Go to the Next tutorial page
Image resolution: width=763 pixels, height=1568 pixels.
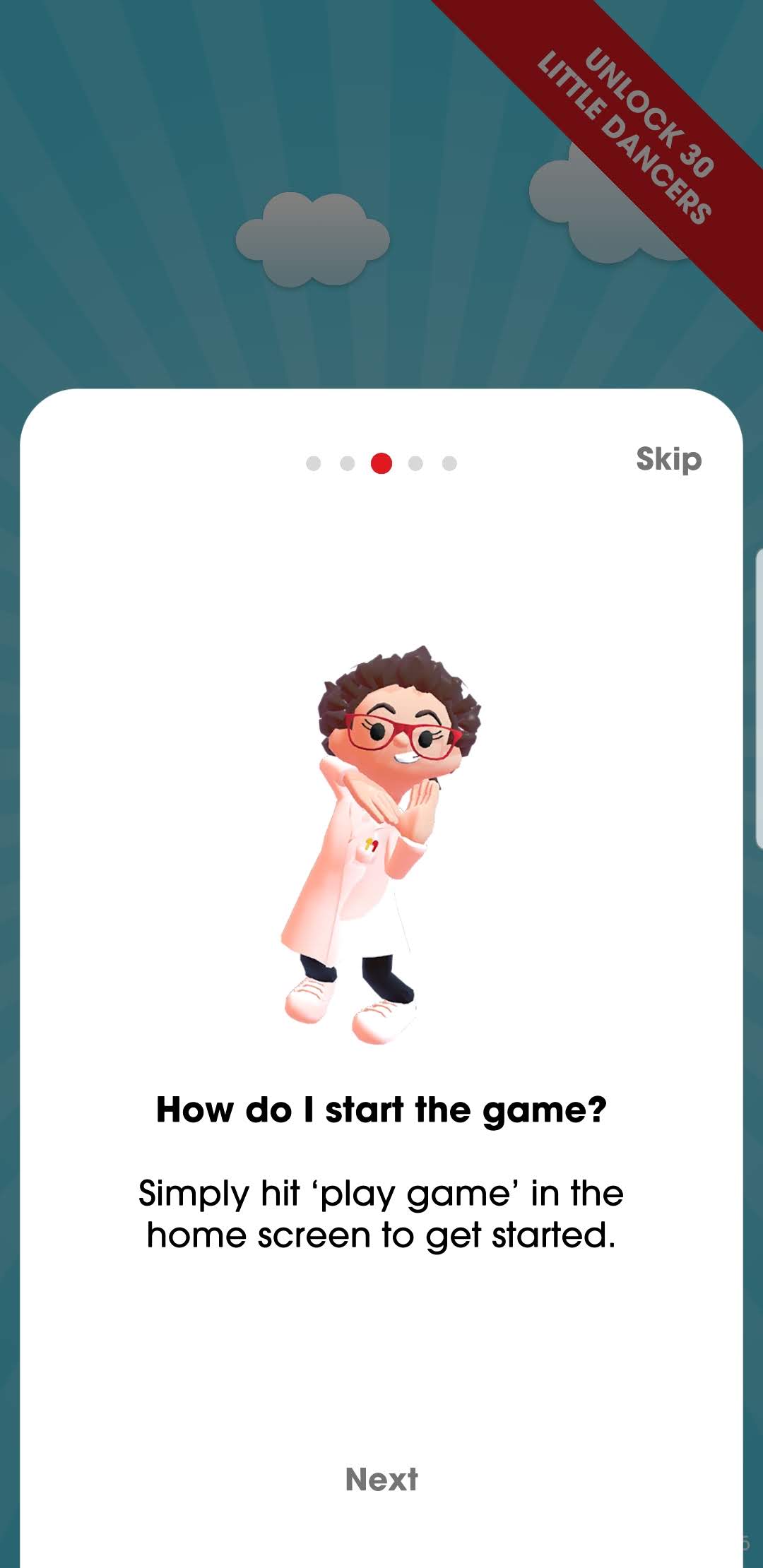pos(381,1478)
